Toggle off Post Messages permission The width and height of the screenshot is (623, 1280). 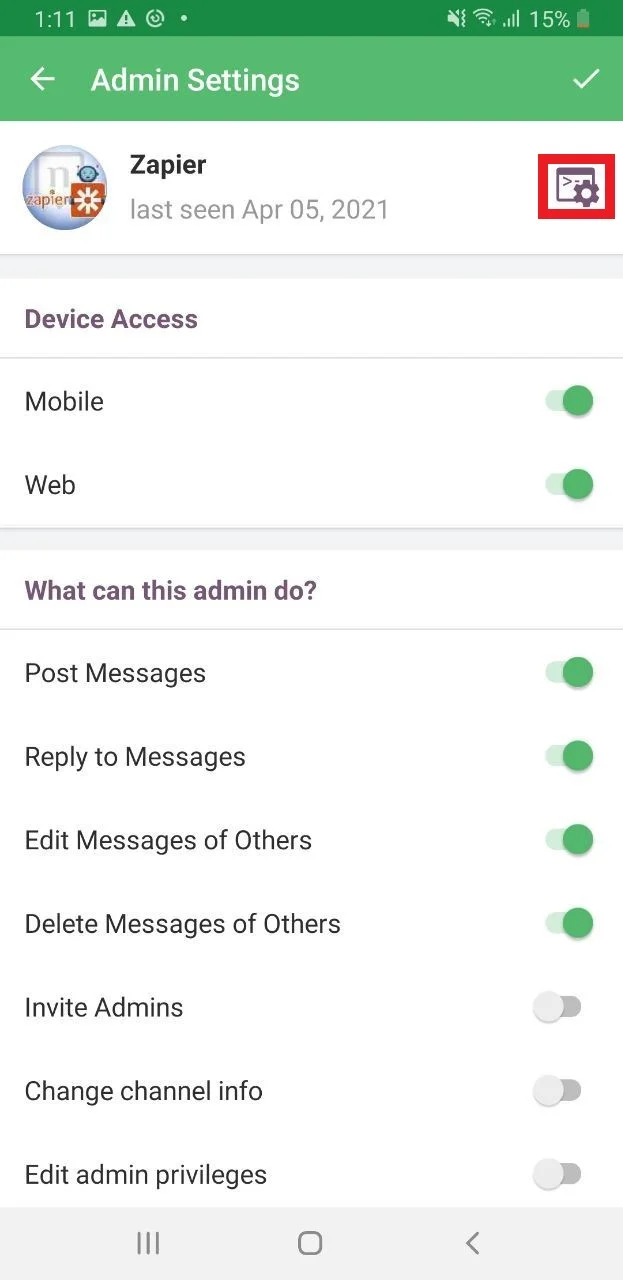tap(569, 673)
